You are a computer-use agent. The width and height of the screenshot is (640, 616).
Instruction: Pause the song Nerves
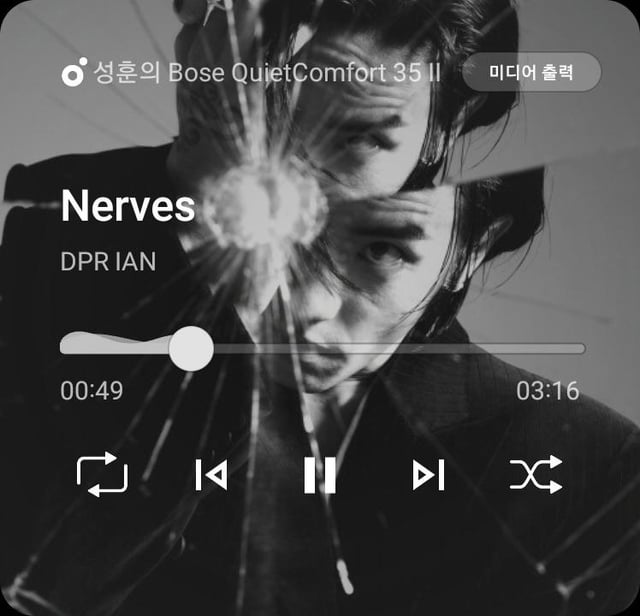[x=320, y=475]
